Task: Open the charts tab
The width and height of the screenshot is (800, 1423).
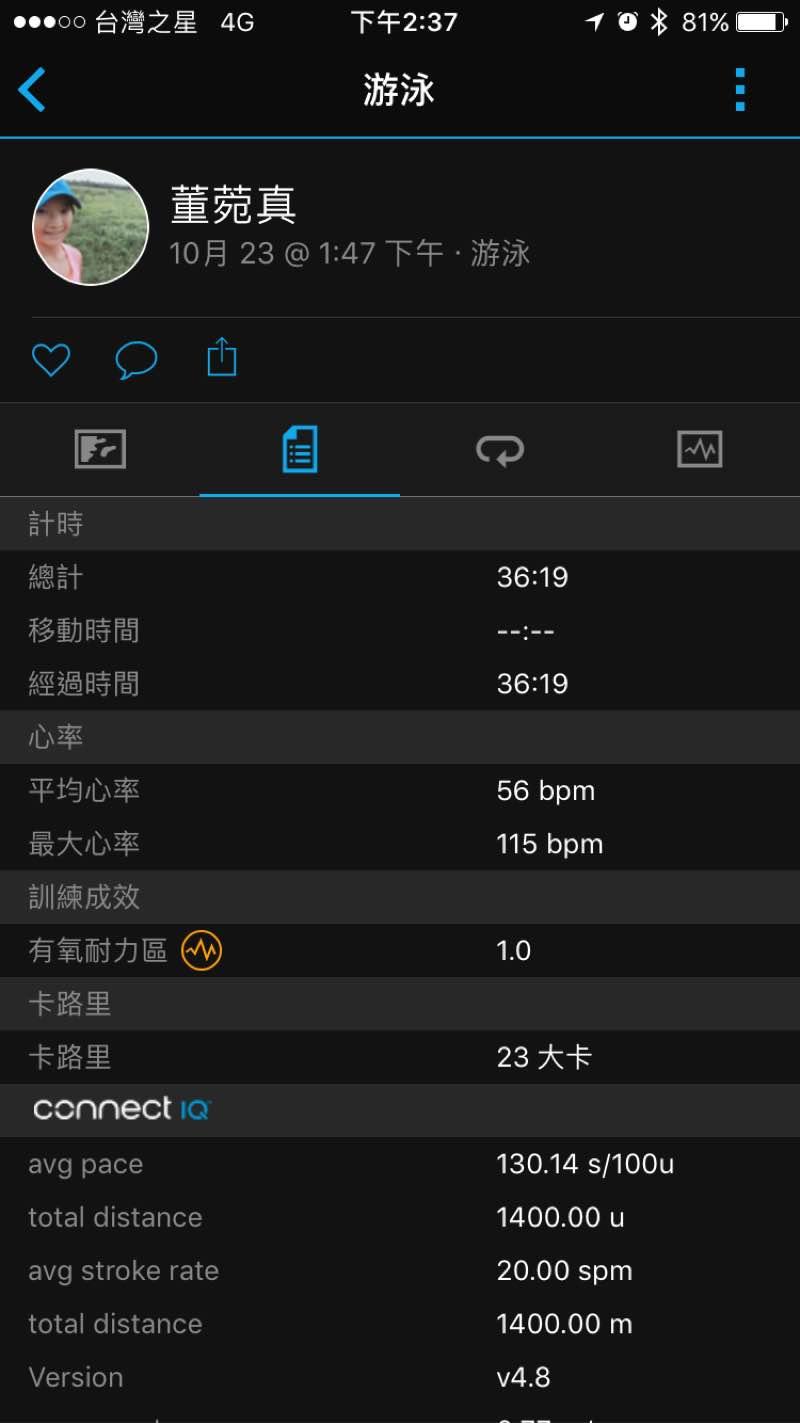Action: pyautogui.click(x=699, y=449)
